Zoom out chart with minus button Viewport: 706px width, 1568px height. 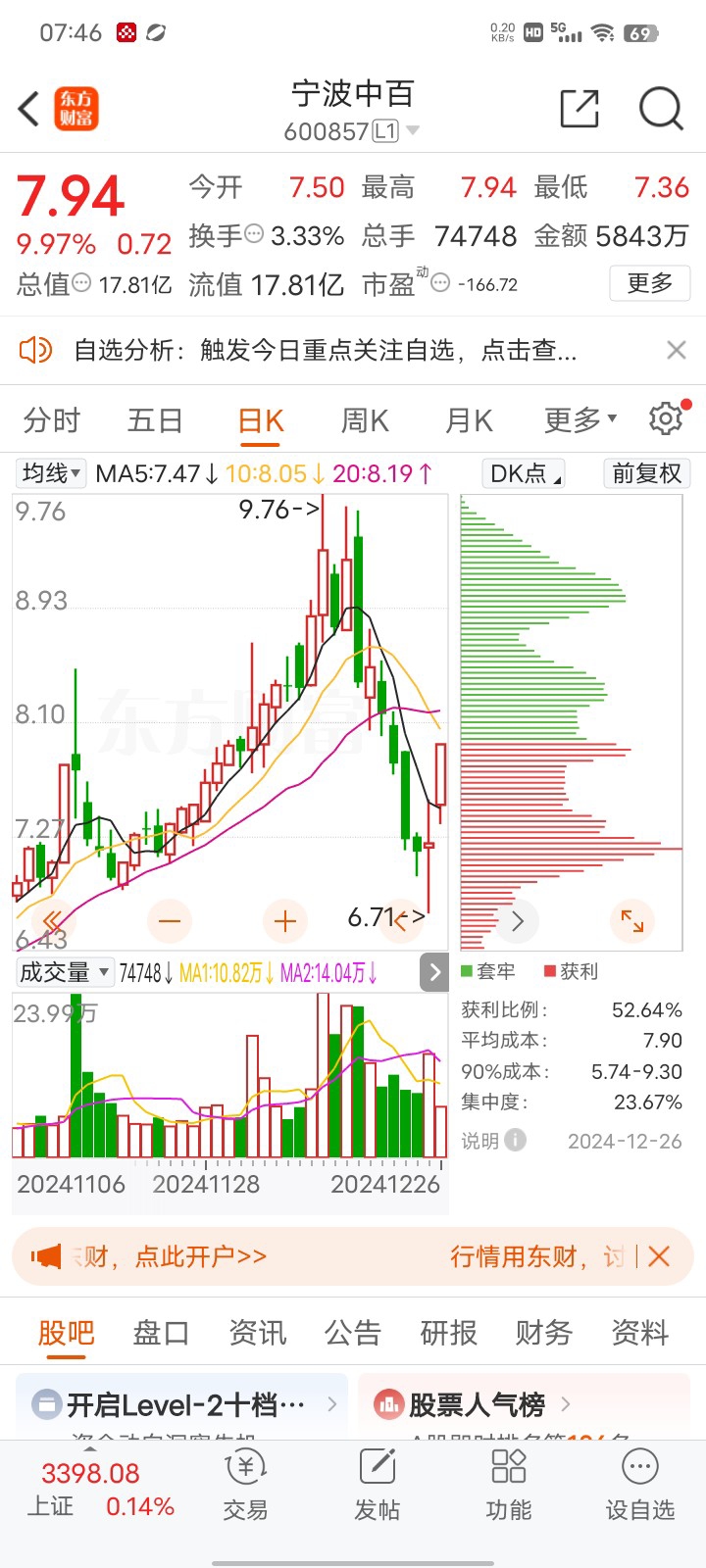pyautogui.click(x=170, y=921)
